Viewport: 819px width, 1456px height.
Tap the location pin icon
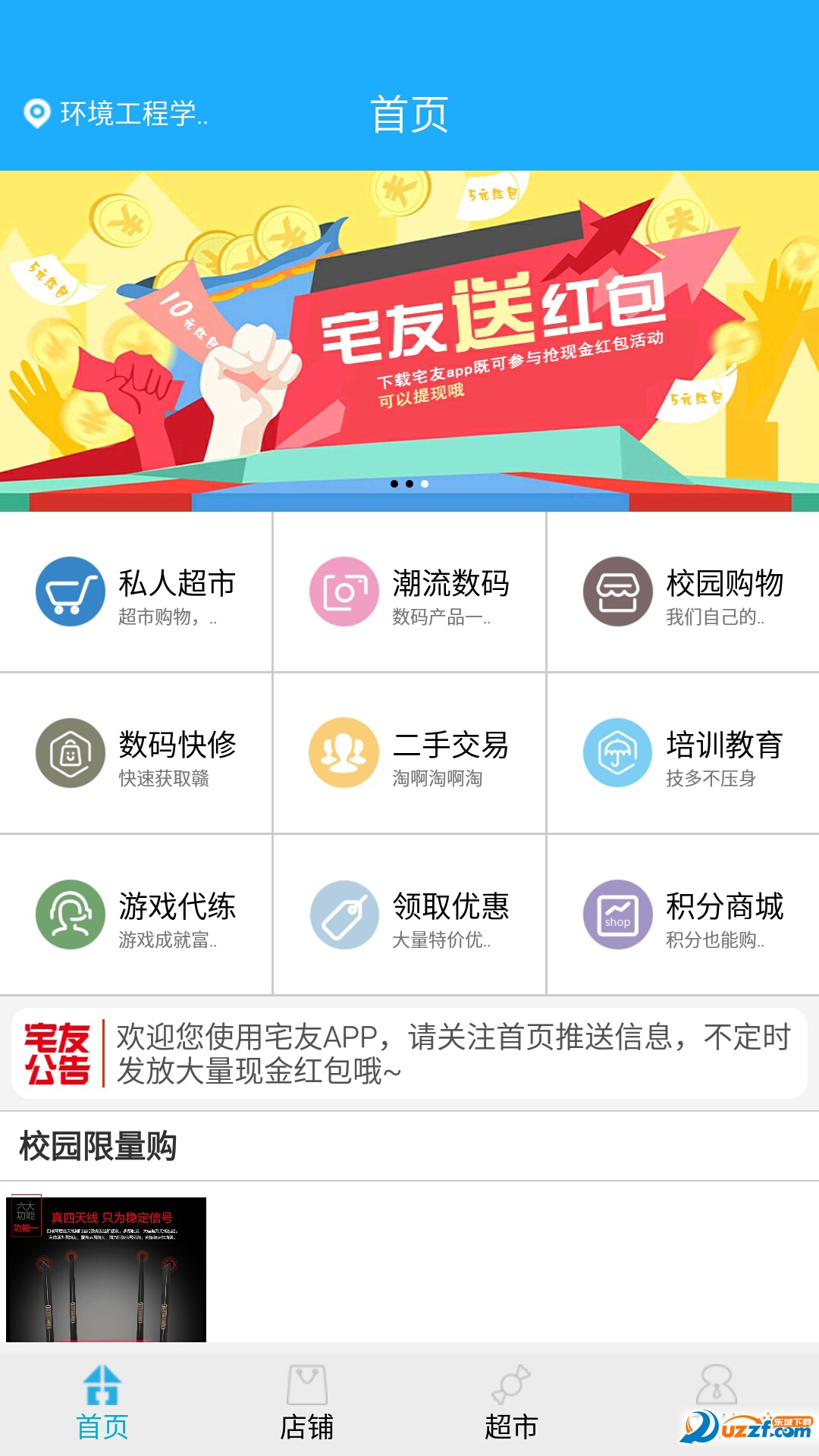(x=36, y=112)
